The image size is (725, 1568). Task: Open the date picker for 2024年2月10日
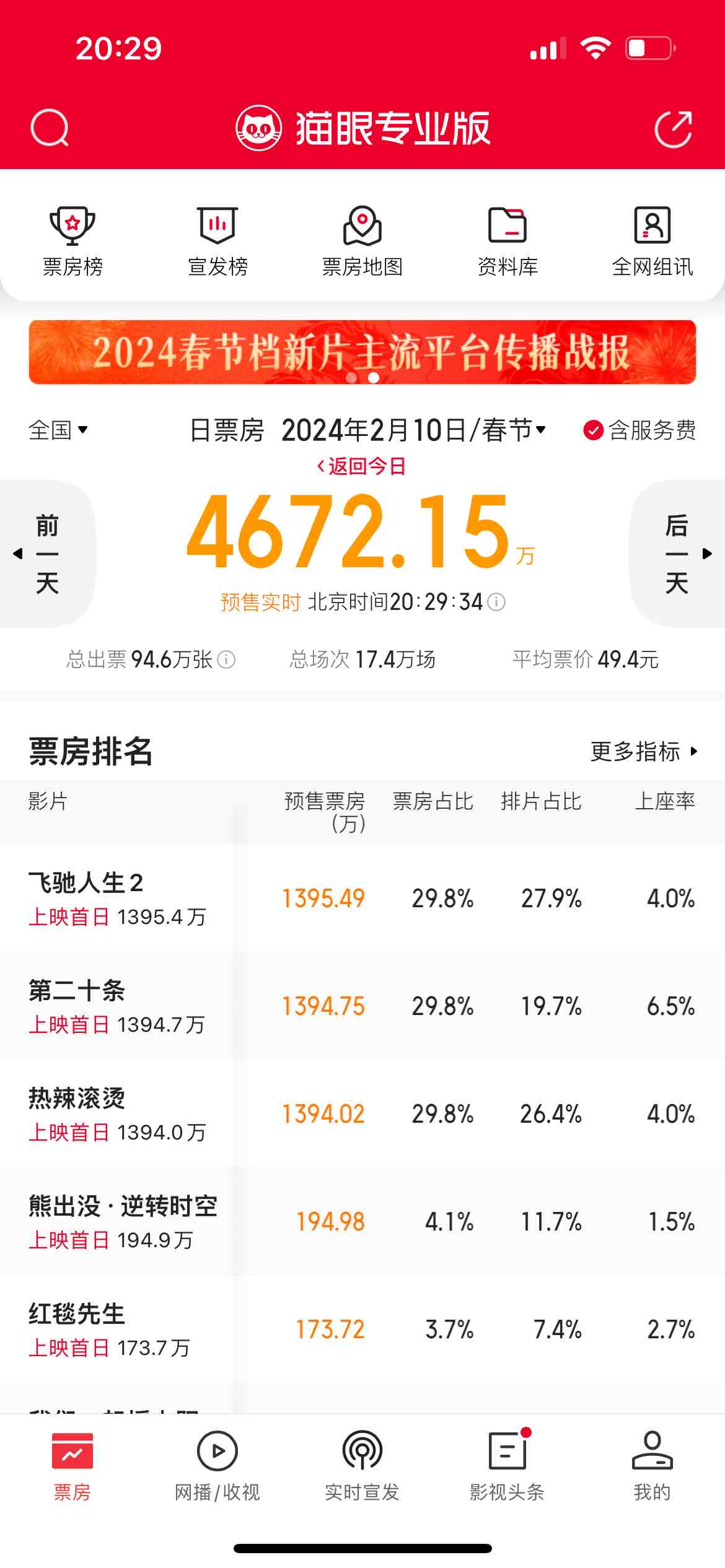(x=413, y=430)
